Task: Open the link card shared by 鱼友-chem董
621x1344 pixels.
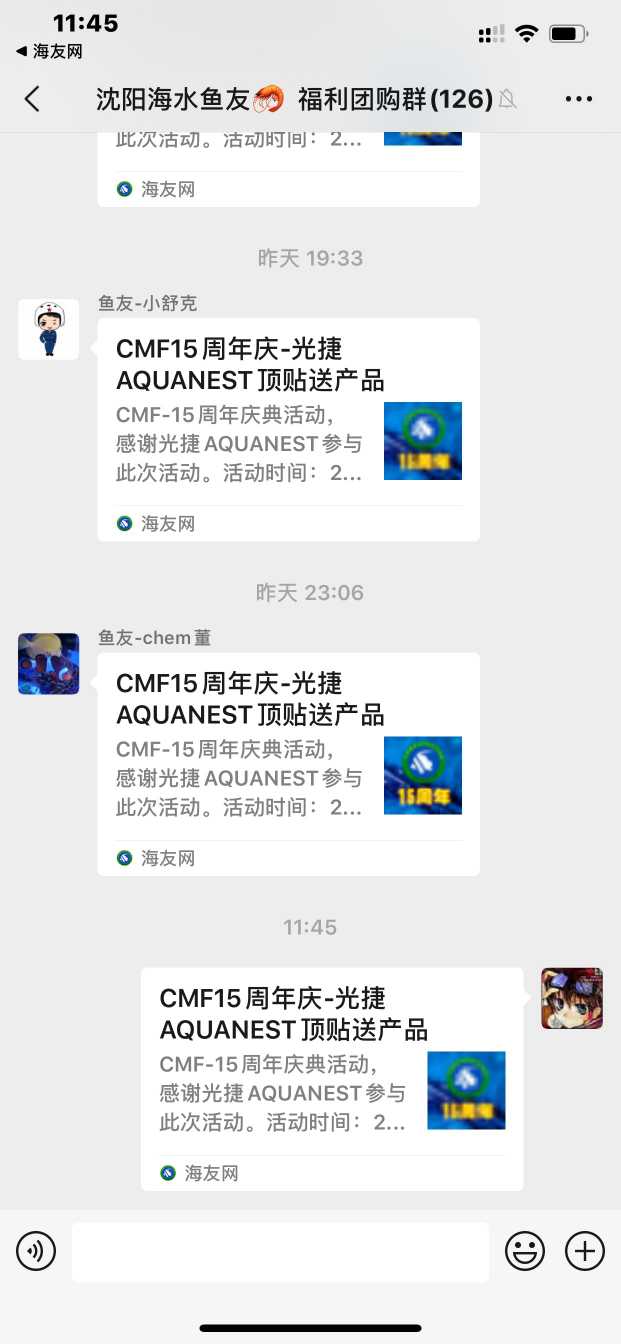Action: [288, 764]
